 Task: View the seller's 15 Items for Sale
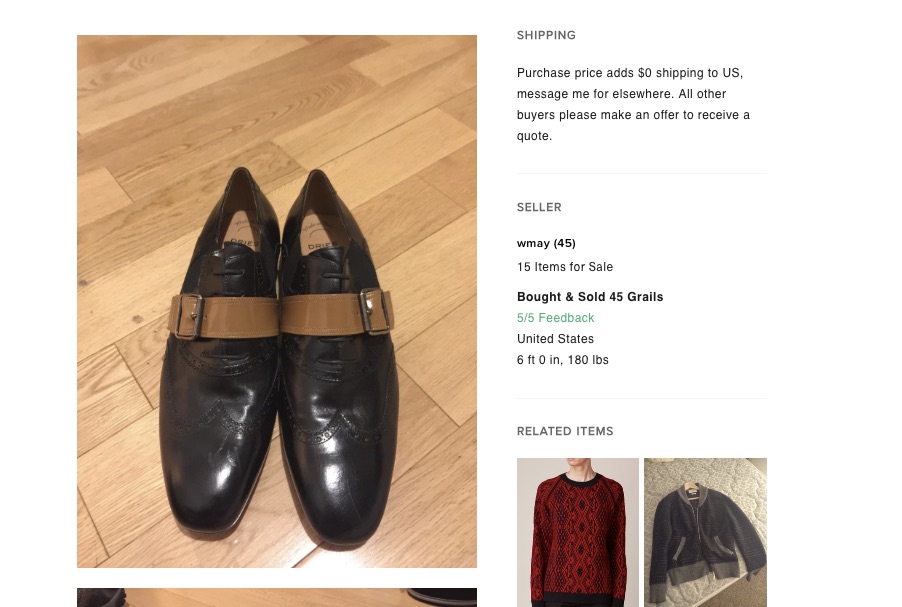tap(564, 267)
